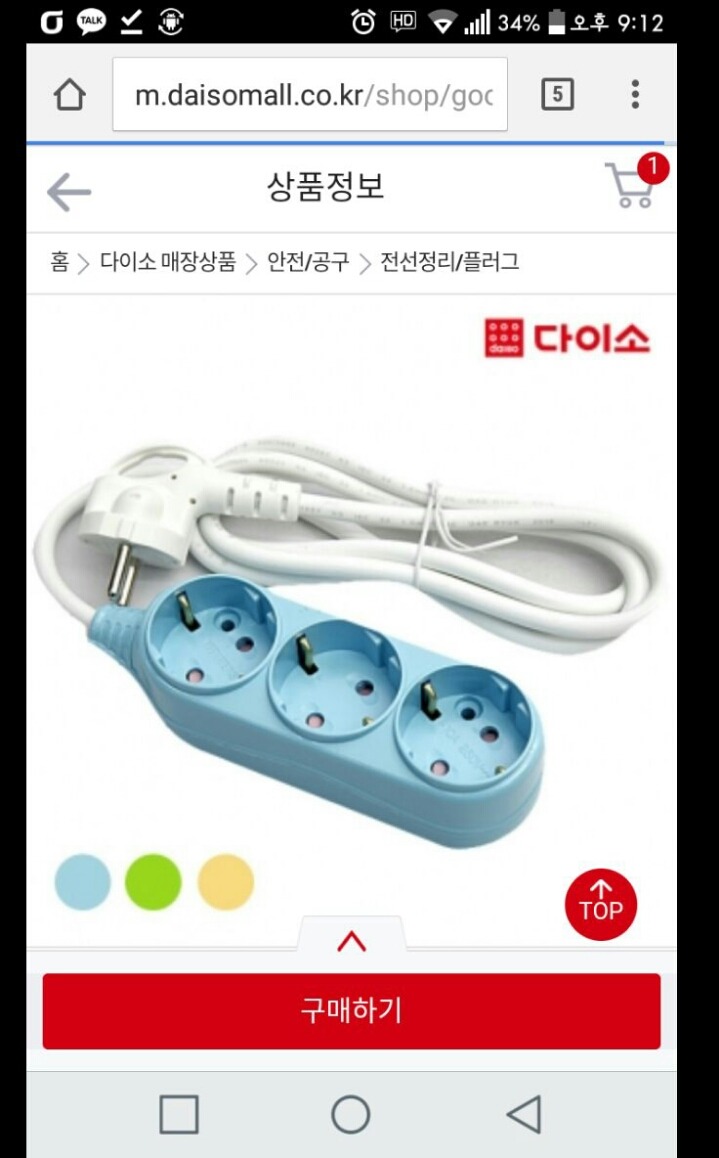Screen dimensions: 719x1158
Task: Open 전선정리/플러그 category breadcrumb
Action: (449, 263)
